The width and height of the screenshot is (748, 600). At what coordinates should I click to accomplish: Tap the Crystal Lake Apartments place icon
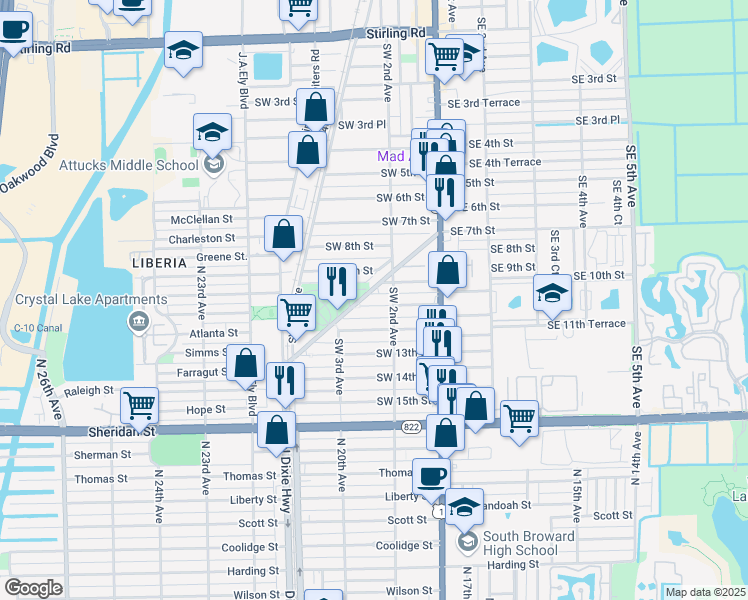pos(139,322)
